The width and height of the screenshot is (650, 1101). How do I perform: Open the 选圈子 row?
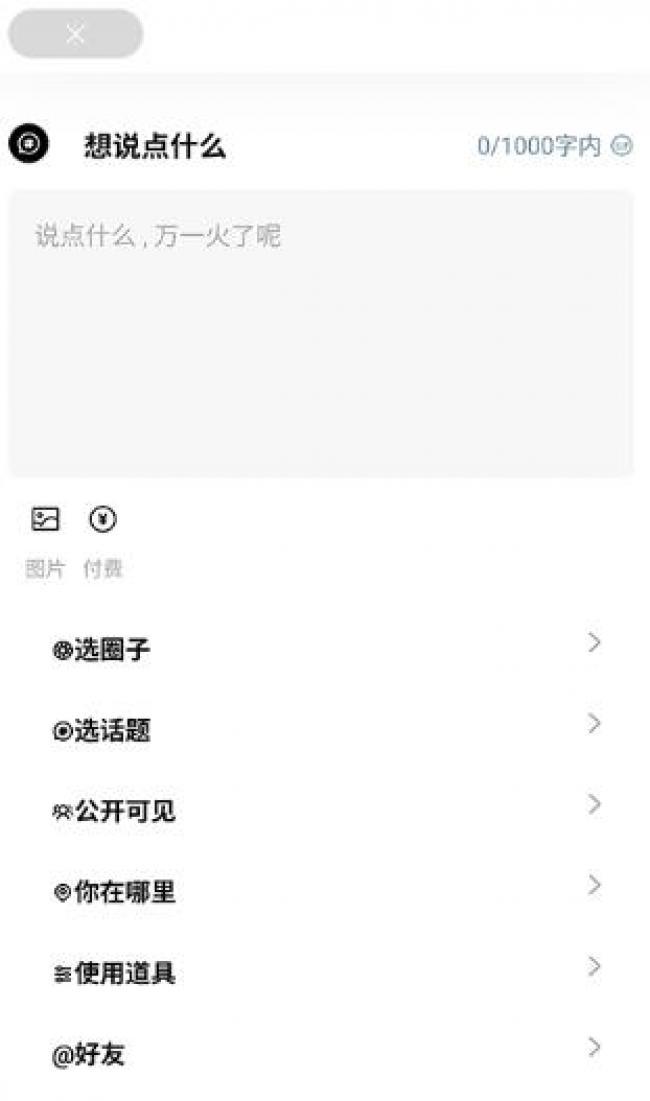coord(325,649)
